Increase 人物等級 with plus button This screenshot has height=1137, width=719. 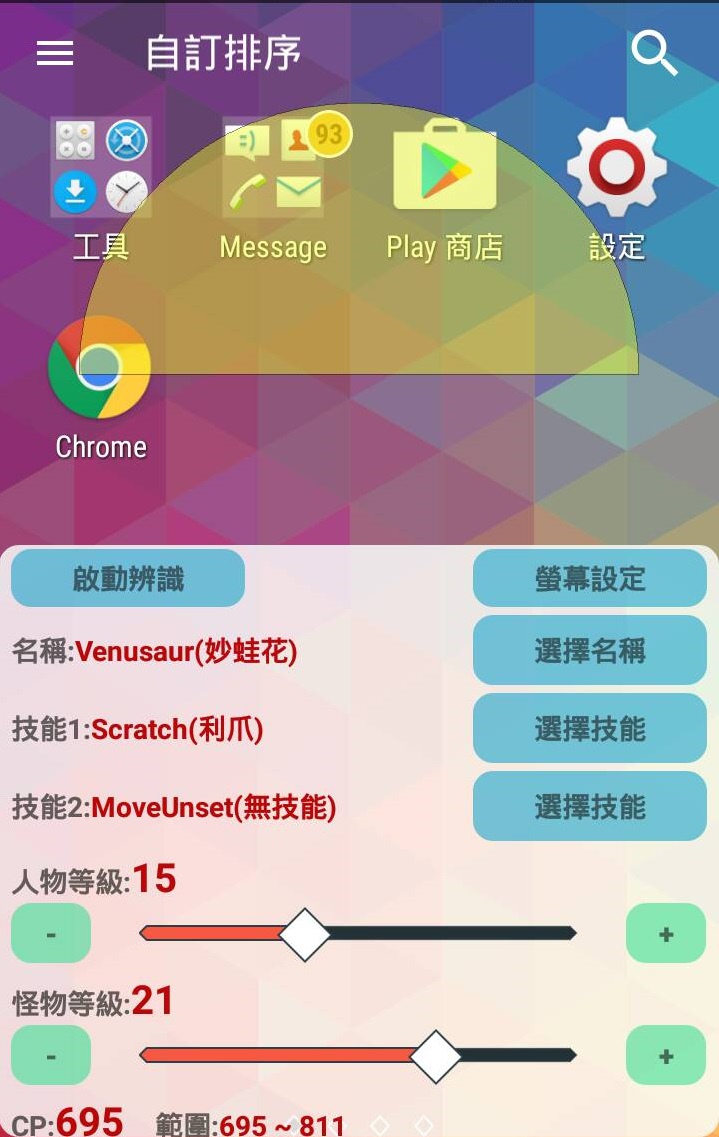(x=666, y=934)
